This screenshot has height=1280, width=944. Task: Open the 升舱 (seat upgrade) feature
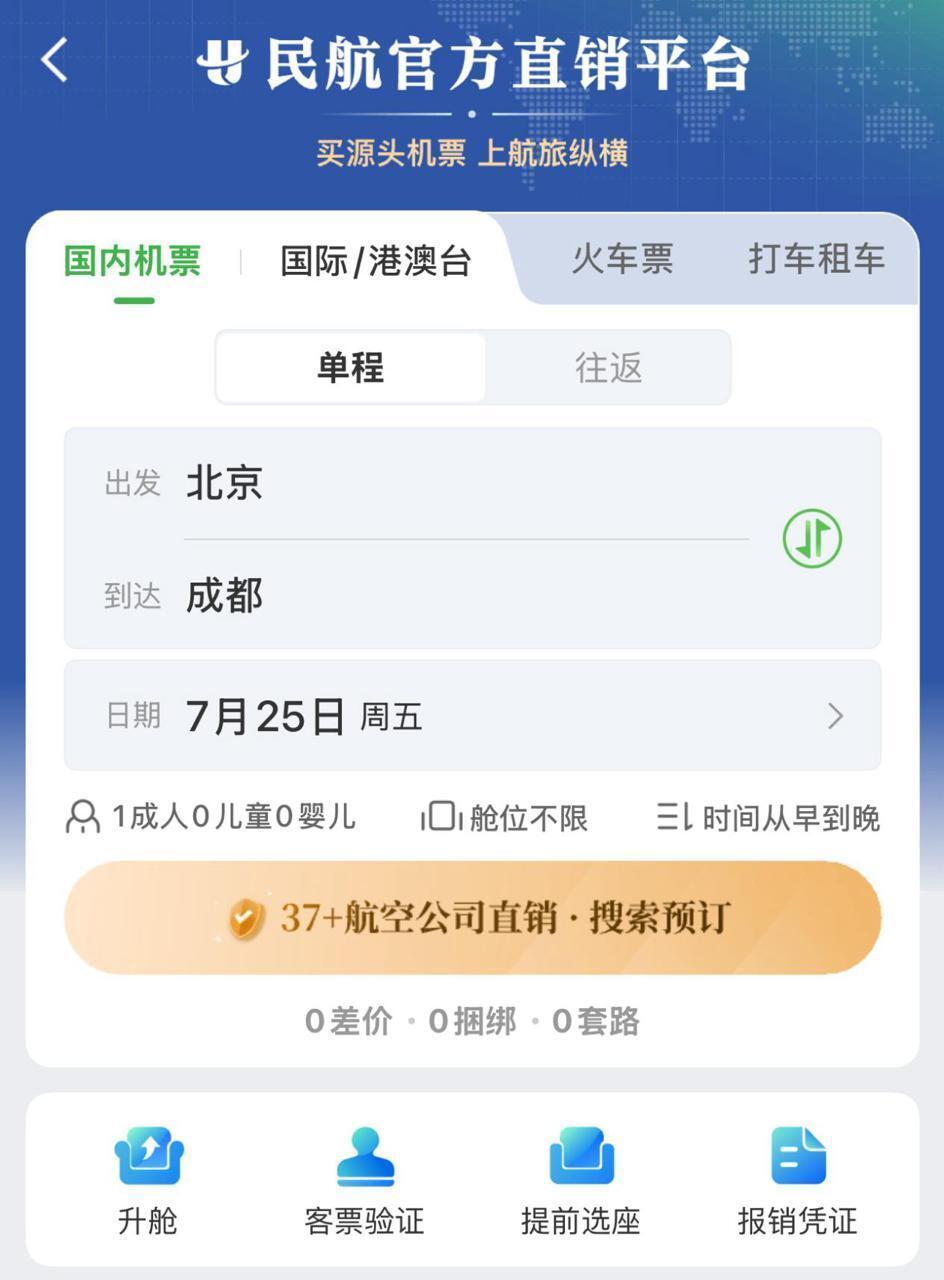[x=147, y=1175]
